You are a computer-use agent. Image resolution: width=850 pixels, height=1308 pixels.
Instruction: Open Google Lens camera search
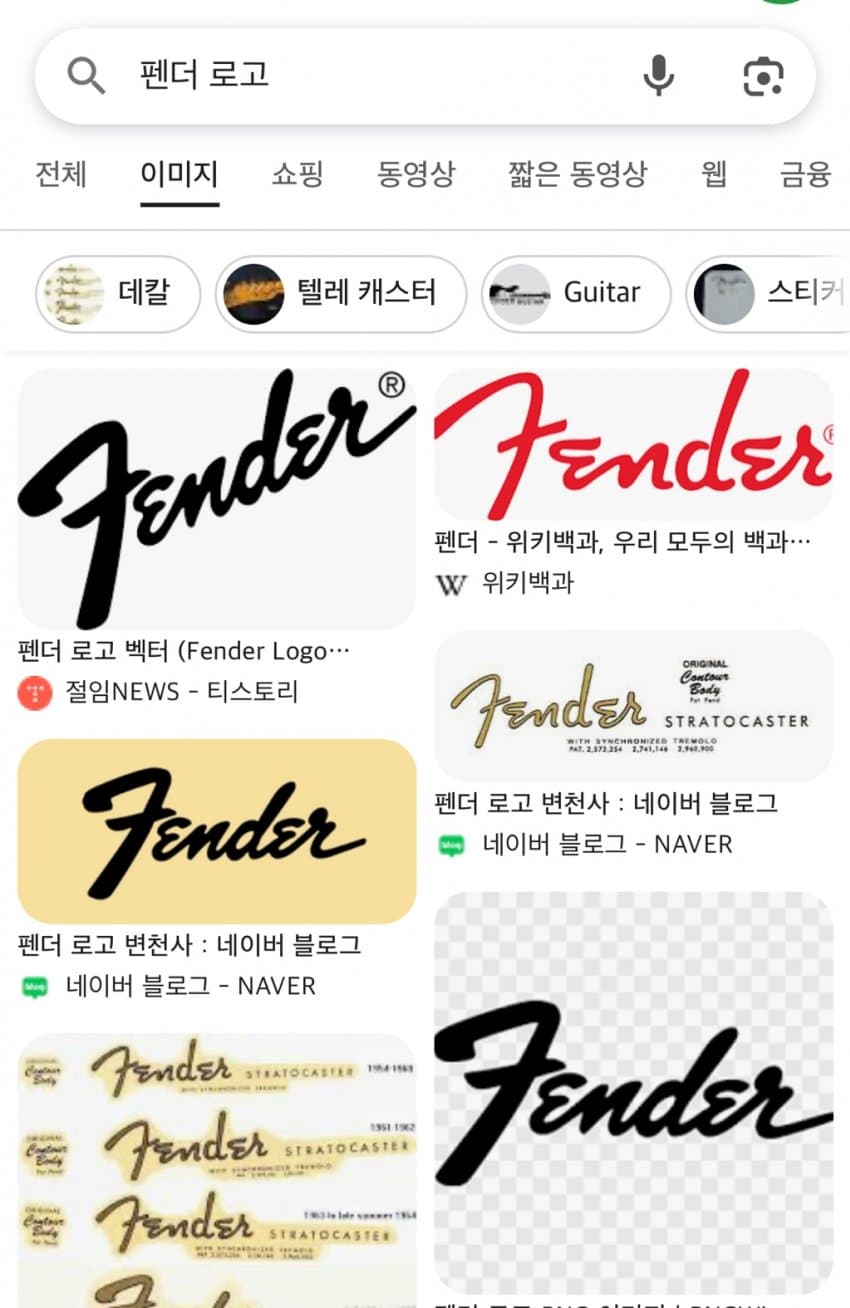[x=763, y=76]
